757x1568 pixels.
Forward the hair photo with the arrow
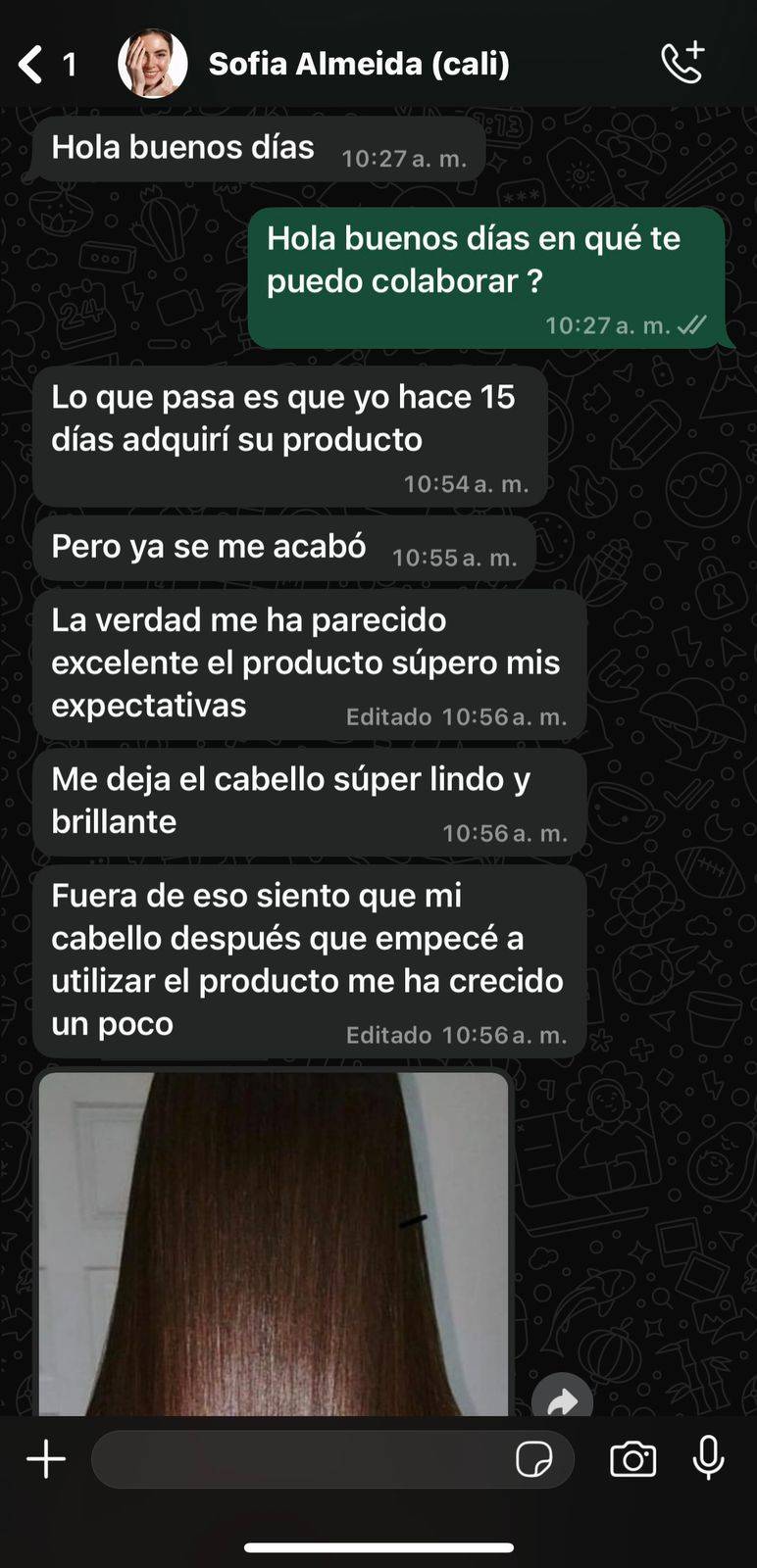(562, 1401)
